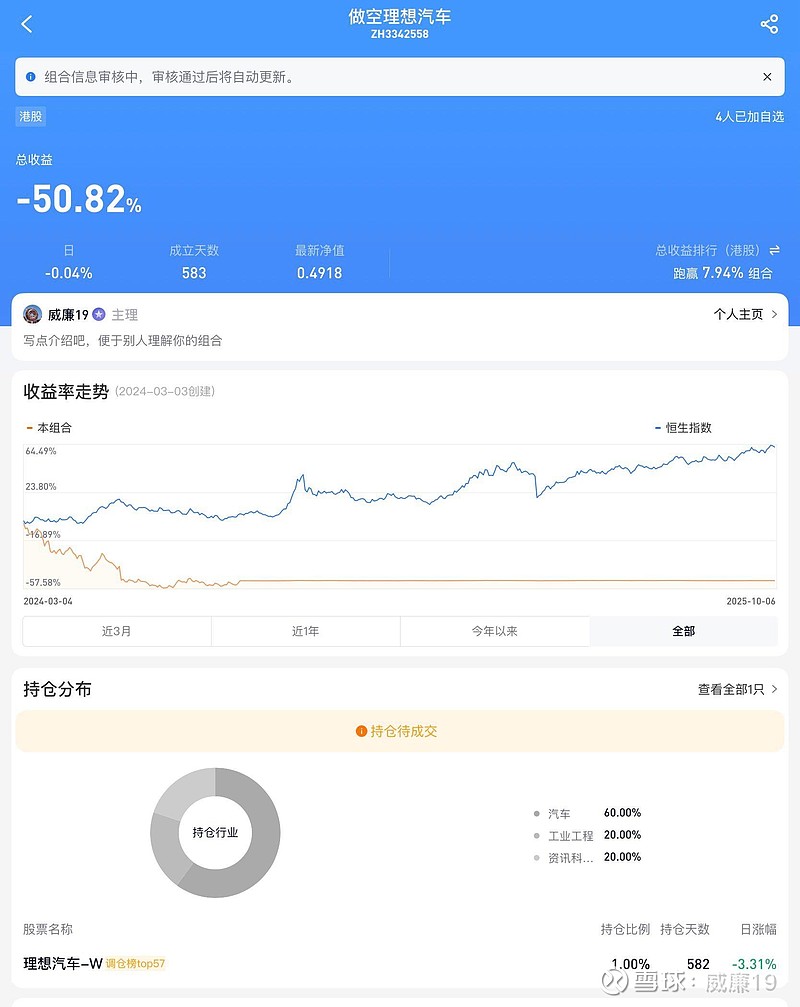Go back with the top-left arrow
The height and width of the screenshot is (1007, 800).
click(26, 24)
